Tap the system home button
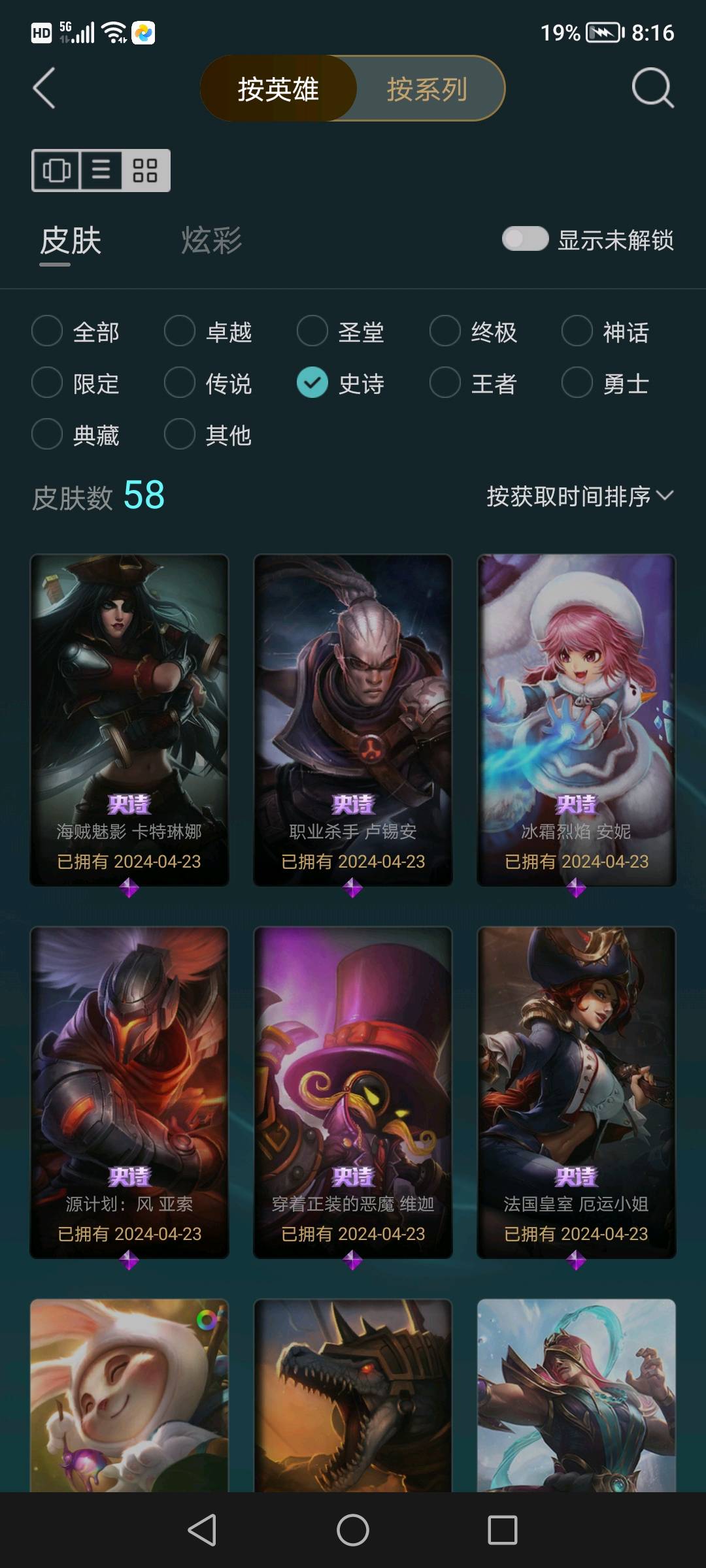This screenshot has width=706, height=1568. tap(353, 1530)
